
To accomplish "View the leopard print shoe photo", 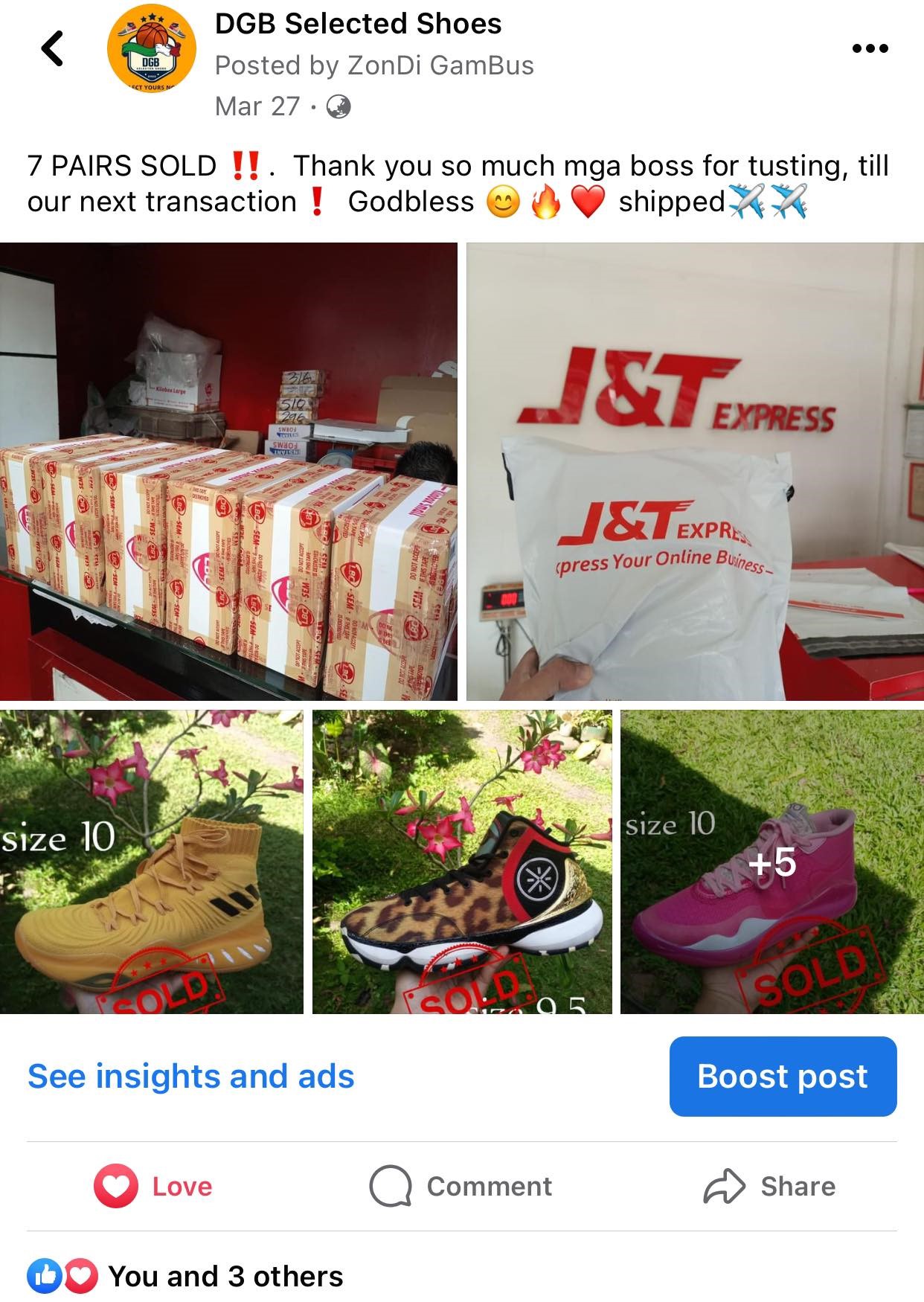I will [x=462, y=862].
